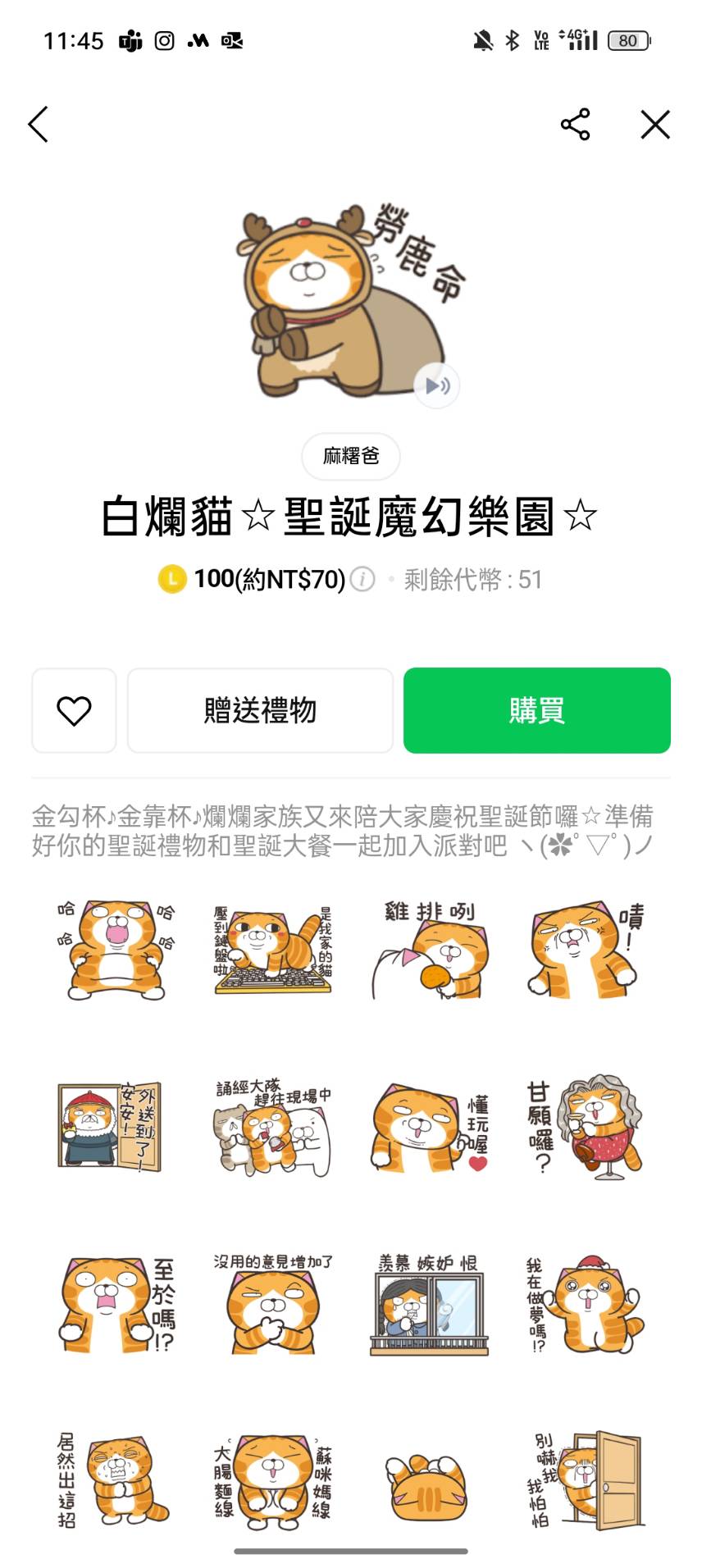
Task: Add sticker set to wishlist
Action: tap(74, 710)
